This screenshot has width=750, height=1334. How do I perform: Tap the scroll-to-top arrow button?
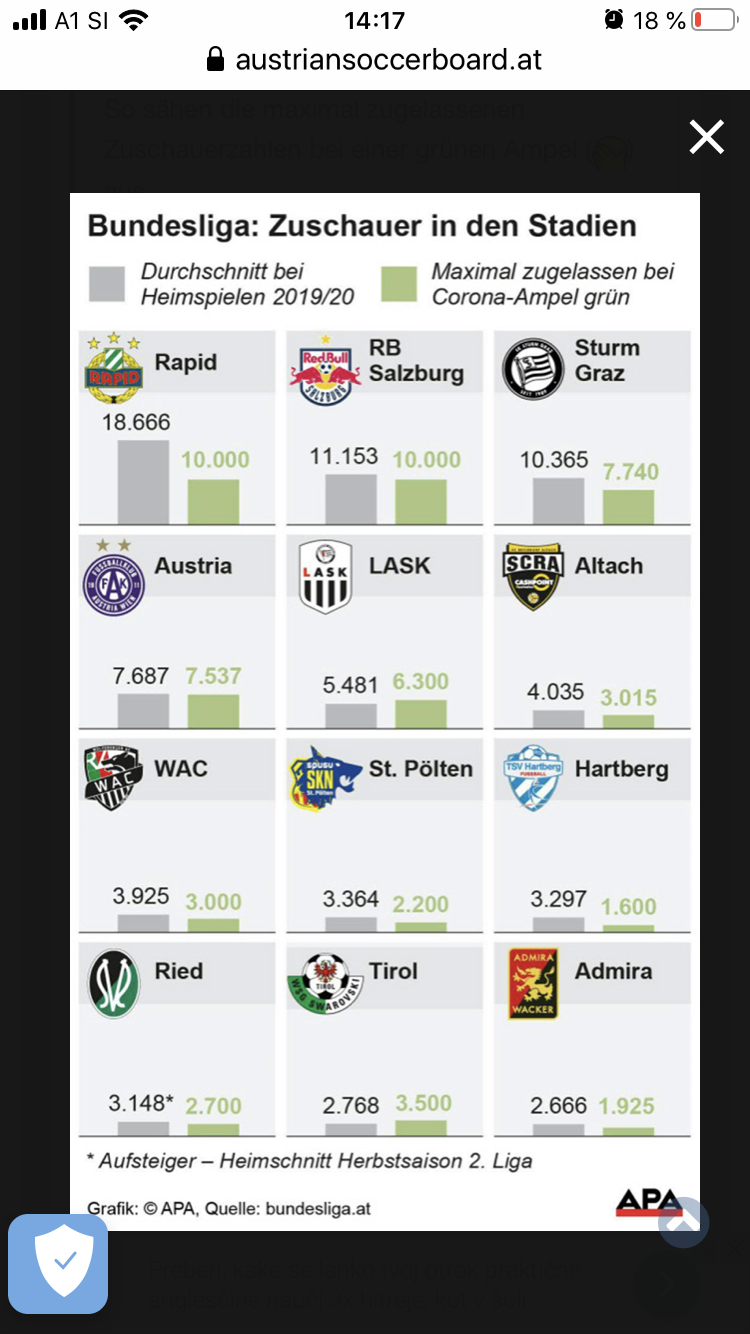684,1222
